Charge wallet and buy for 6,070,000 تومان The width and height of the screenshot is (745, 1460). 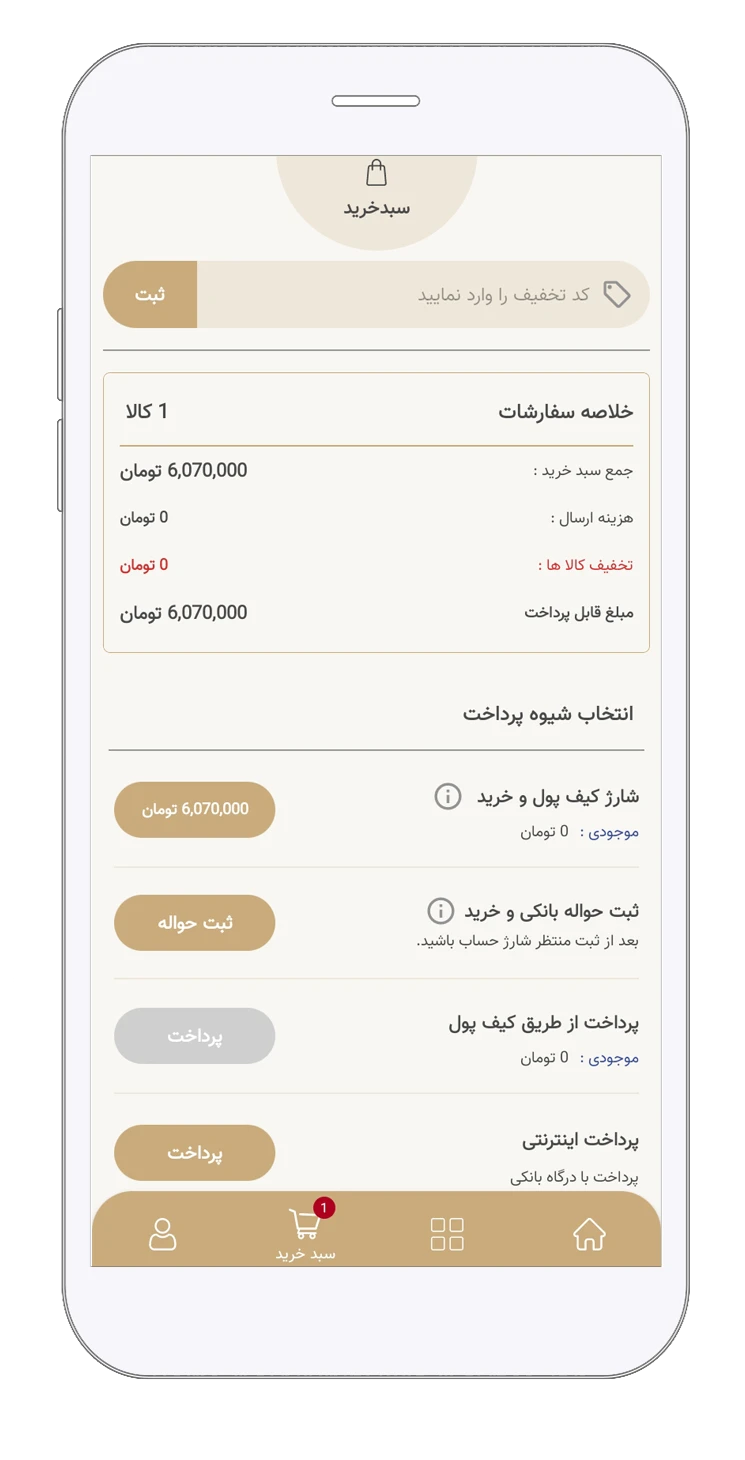(194, 810)
